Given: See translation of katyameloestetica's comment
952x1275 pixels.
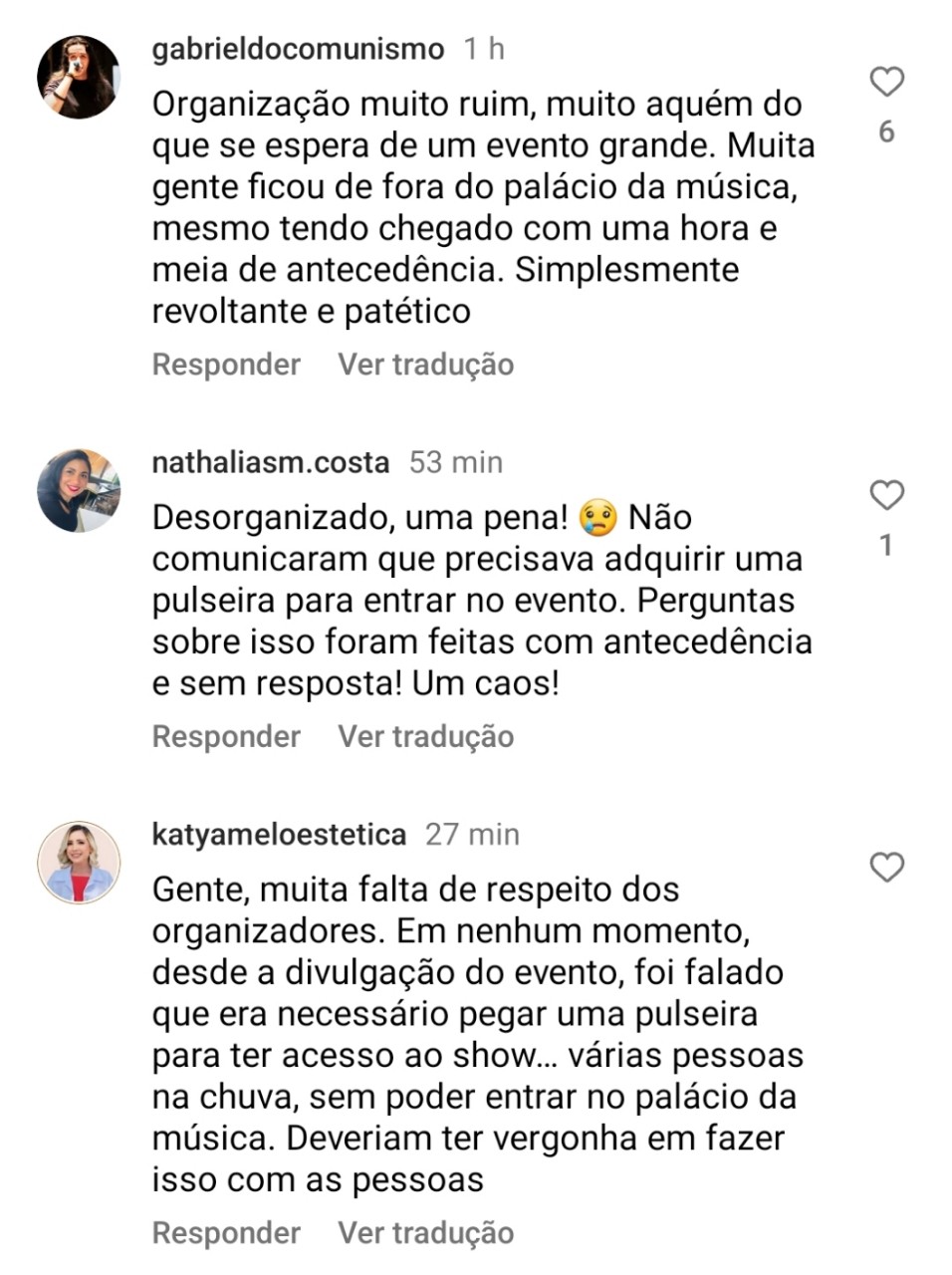Looking at the screenshot, I should click(x=425, y=1233).
